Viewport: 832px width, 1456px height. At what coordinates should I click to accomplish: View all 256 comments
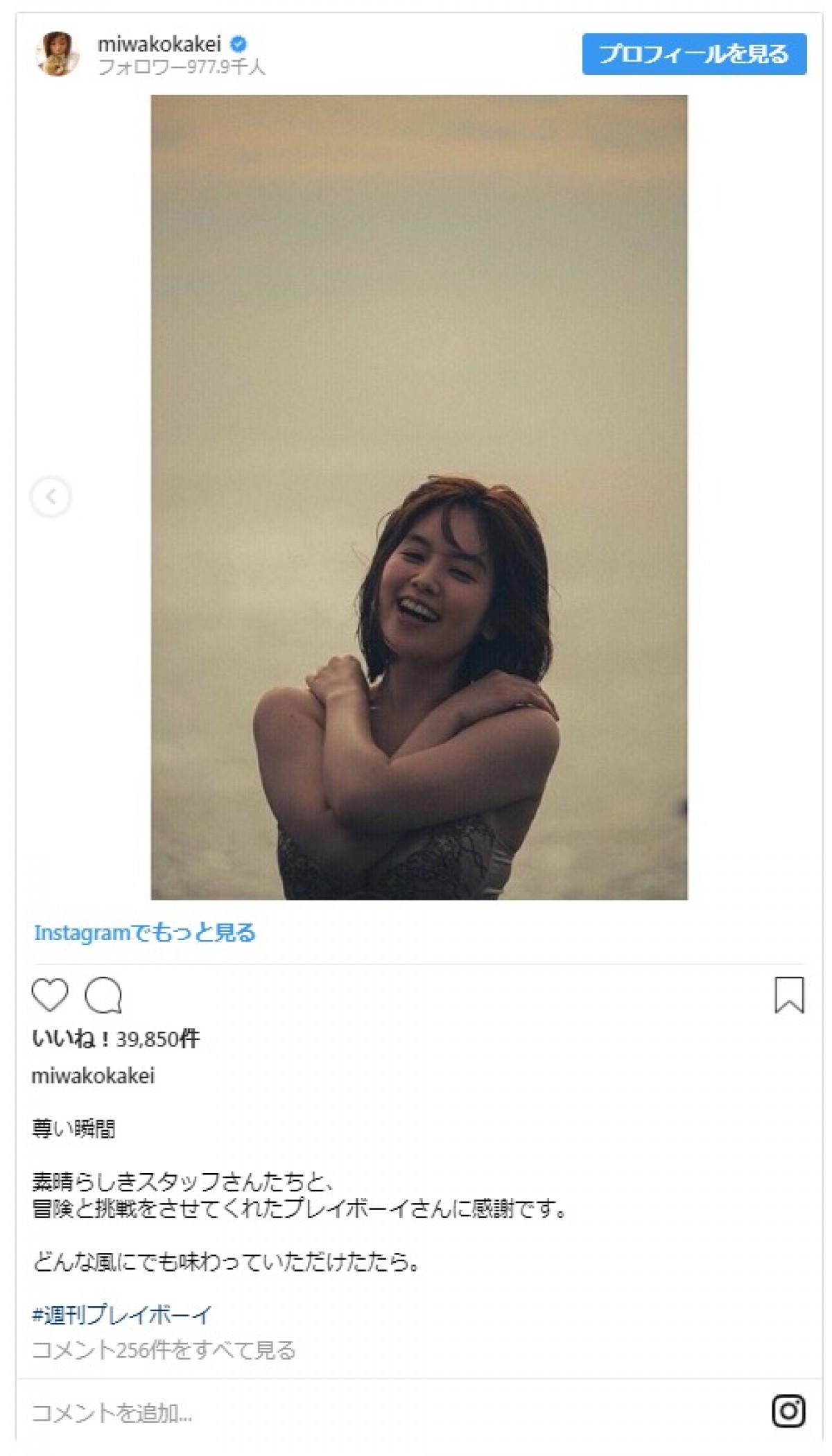pos(164,1349)
